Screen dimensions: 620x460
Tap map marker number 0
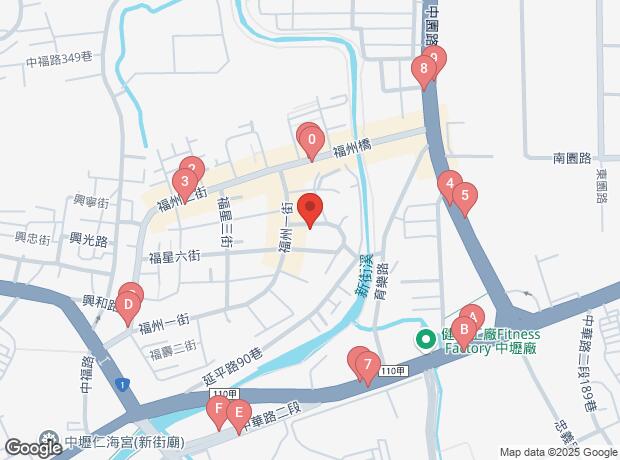point(312,141)
